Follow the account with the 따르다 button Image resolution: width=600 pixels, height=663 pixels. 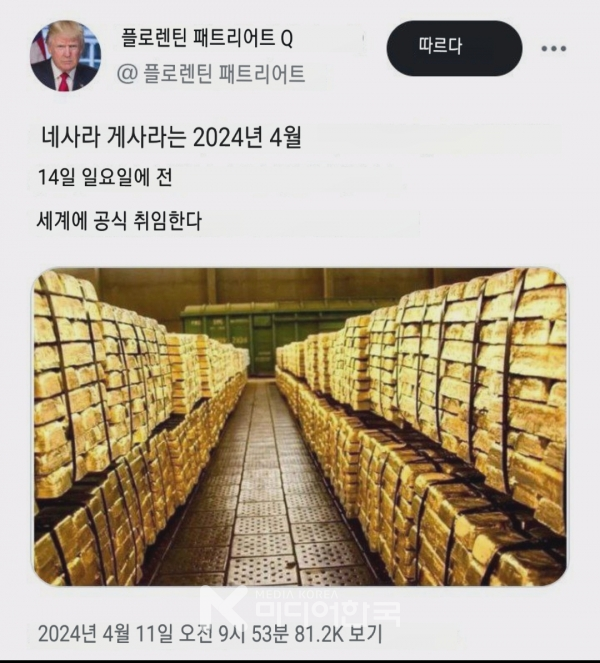tap(454, 48)
